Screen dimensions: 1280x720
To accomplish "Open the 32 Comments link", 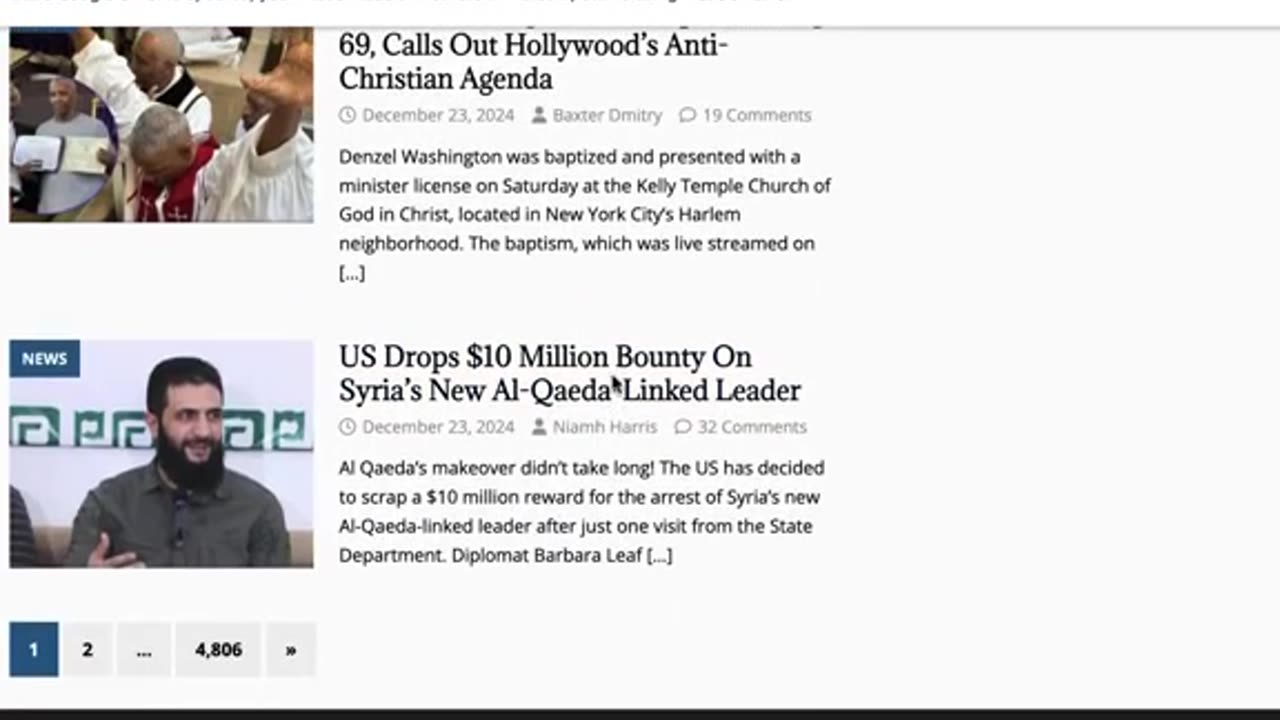I will pyautogui.click(x=751, y=427).
